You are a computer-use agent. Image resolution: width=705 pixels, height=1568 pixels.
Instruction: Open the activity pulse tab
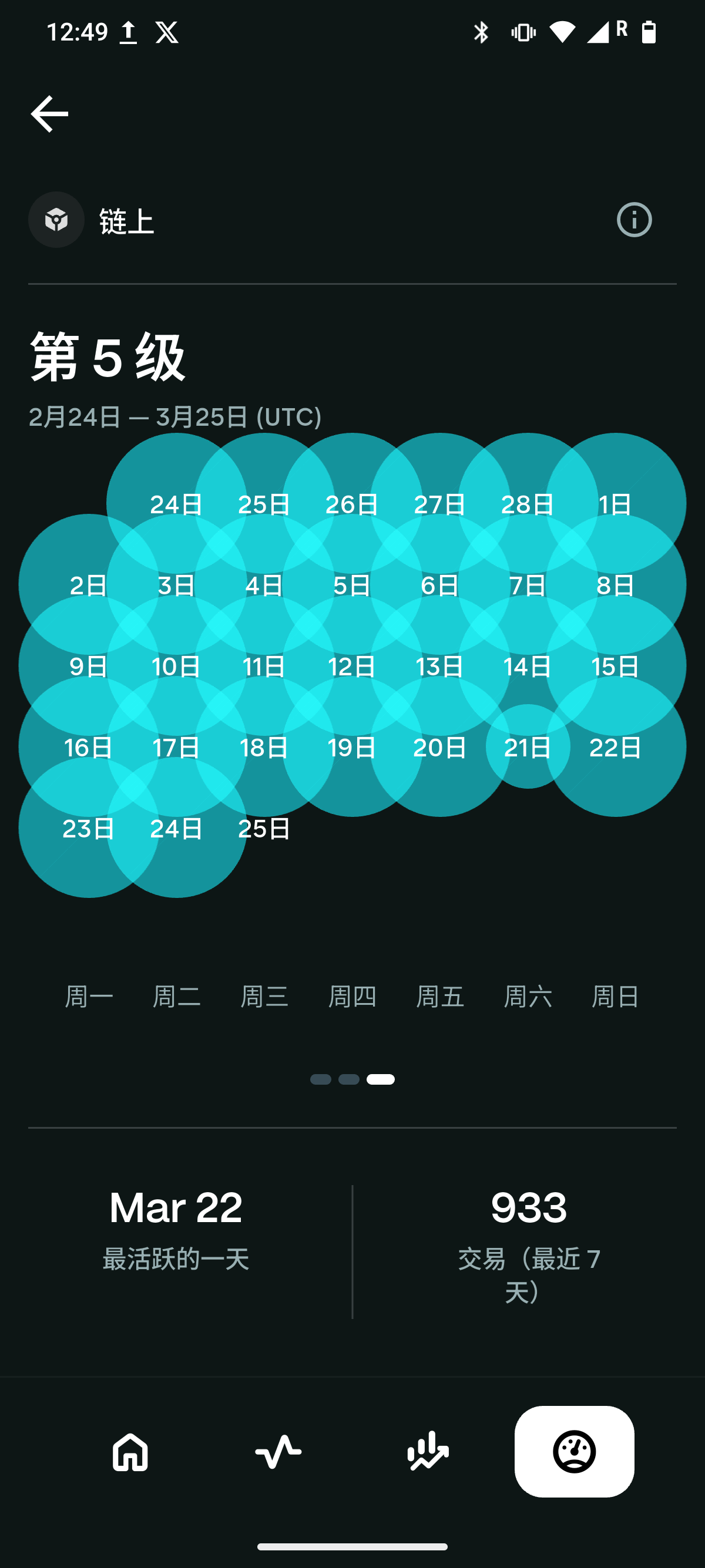[278, 1452]
